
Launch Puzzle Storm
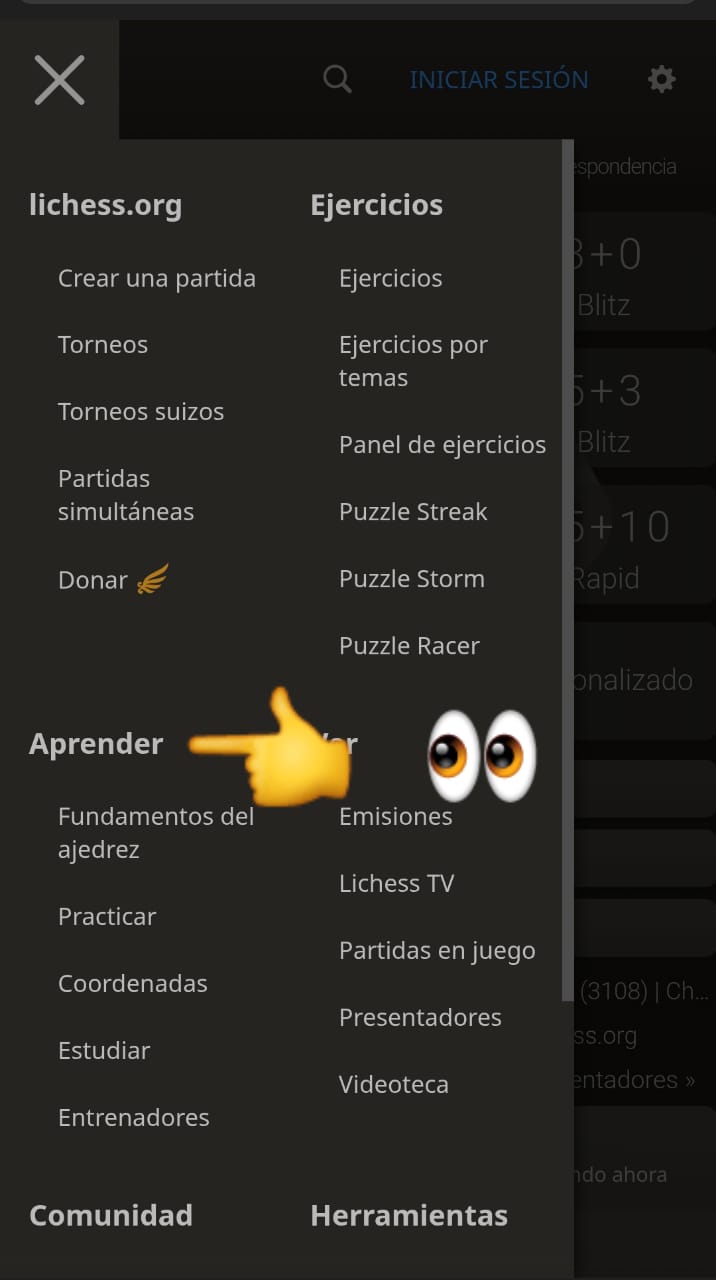(x=412, y=579)
